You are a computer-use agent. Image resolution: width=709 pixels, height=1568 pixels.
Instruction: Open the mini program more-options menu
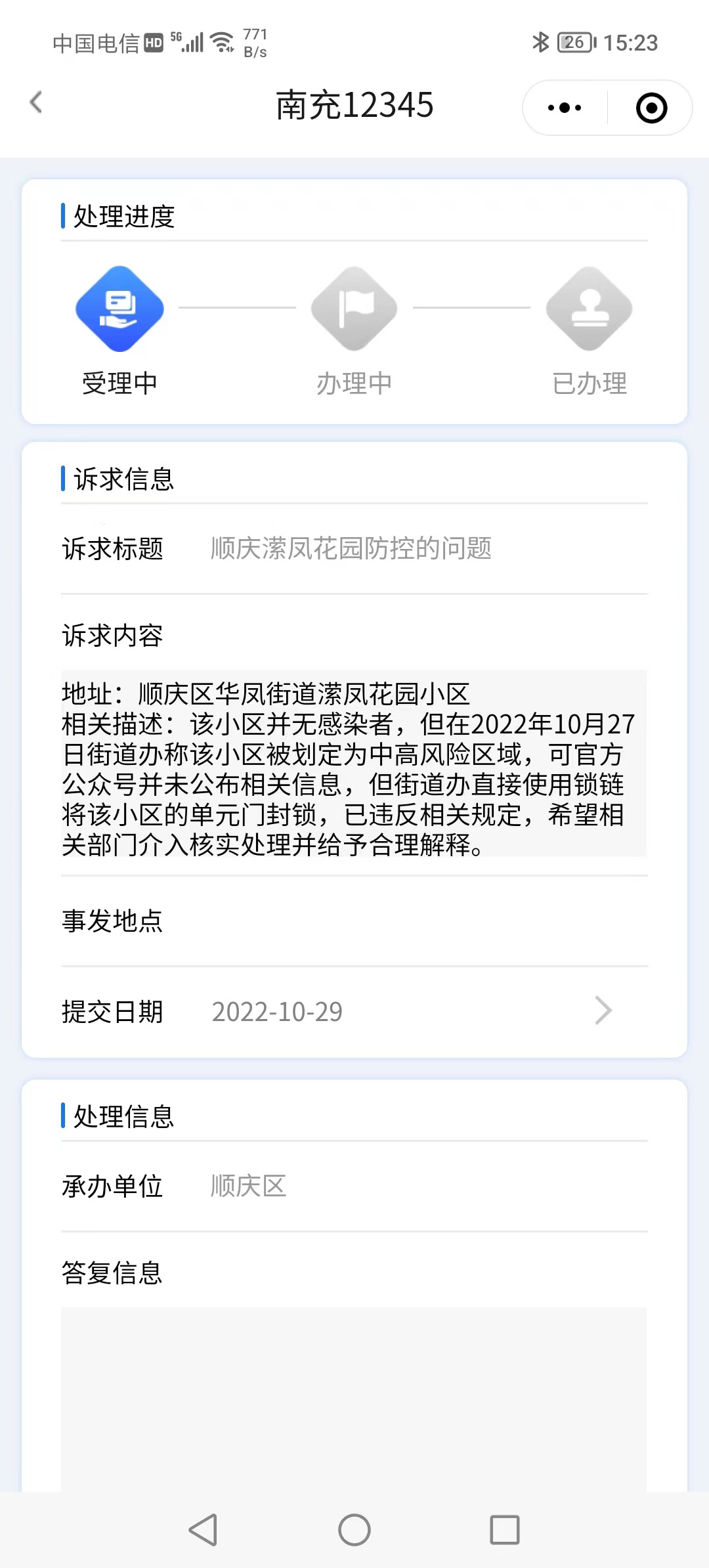click(x=565, y=108)
